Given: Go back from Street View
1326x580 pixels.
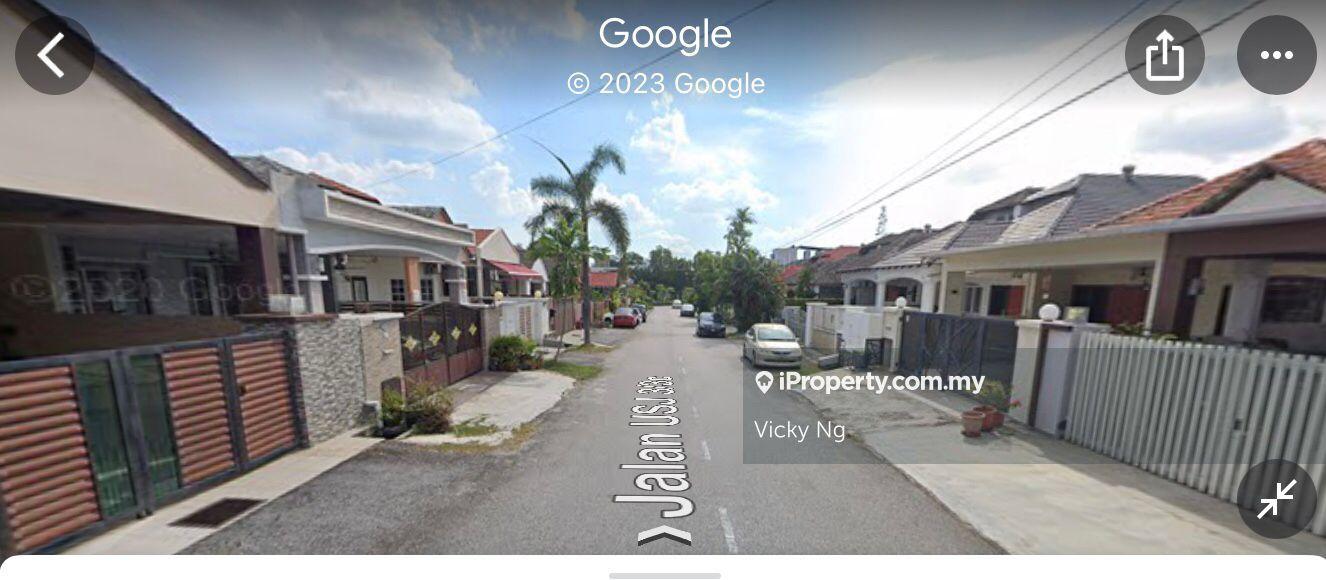Looking at the screenshot, I should (54, 55).
